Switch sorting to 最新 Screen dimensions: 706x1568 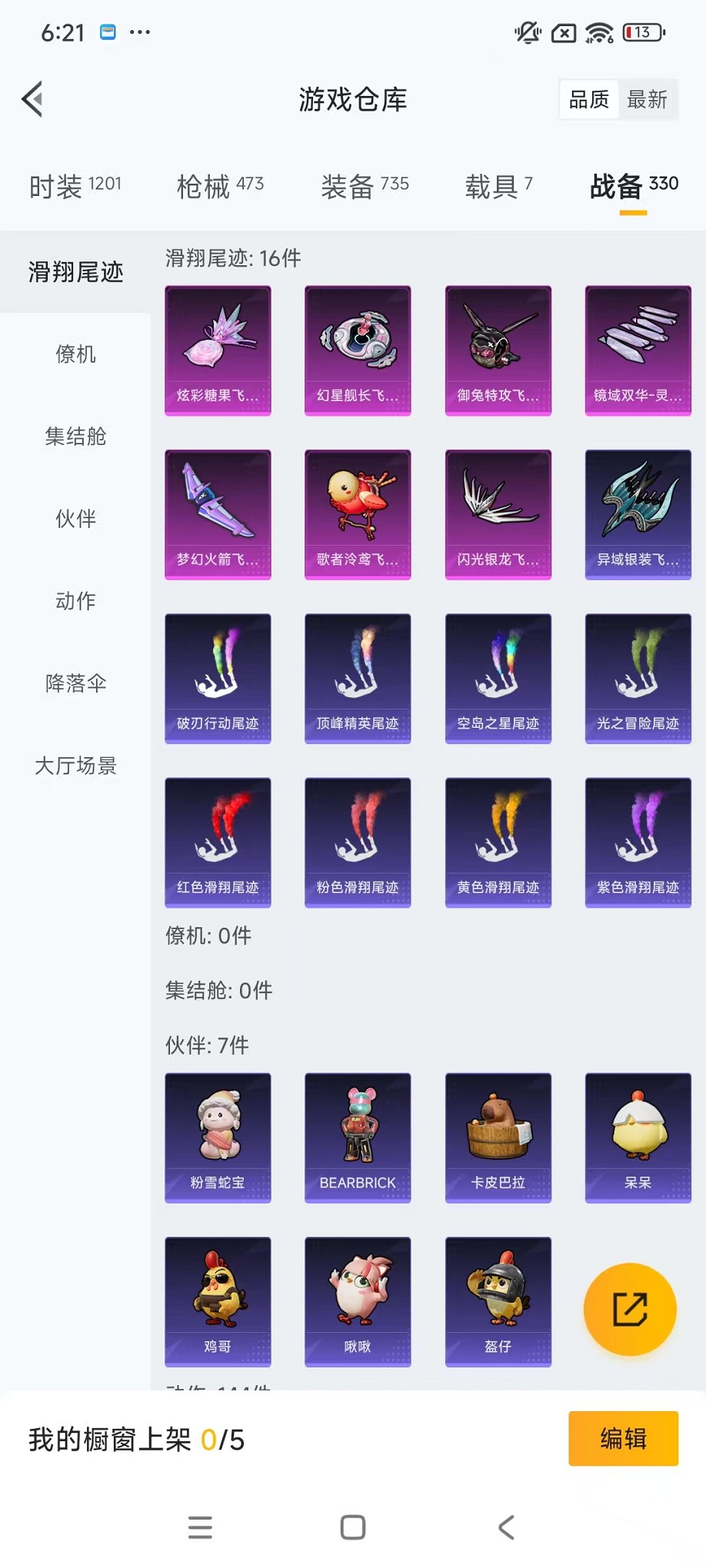click(648, 98)
